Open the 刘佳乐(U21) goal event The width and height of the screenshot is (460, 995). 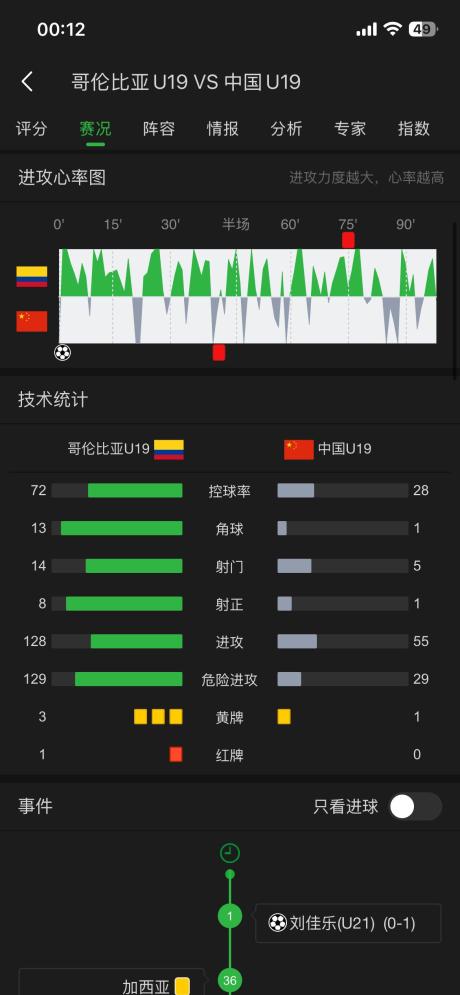[x=348, y=923]
